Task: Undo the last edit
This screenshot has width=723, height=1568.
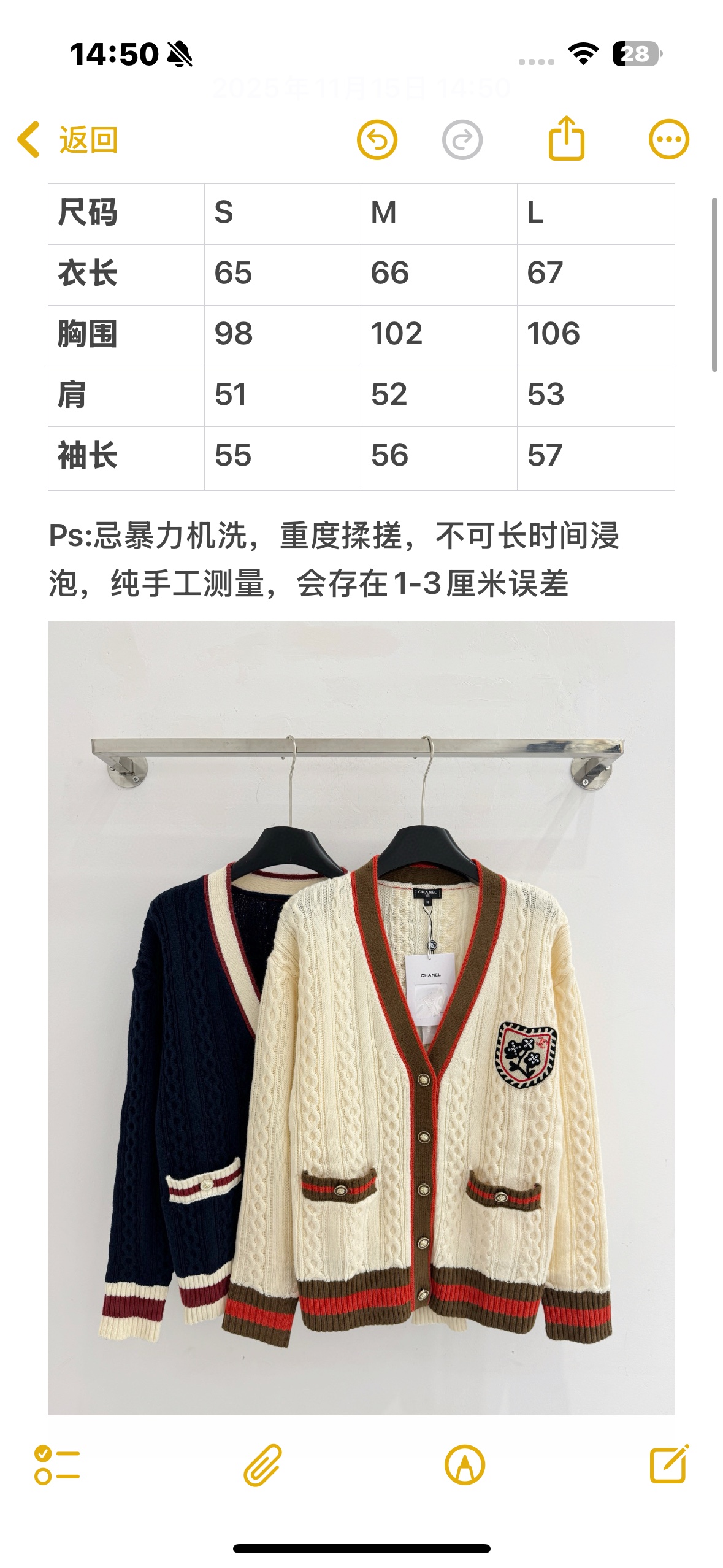Action: point(377,140)
